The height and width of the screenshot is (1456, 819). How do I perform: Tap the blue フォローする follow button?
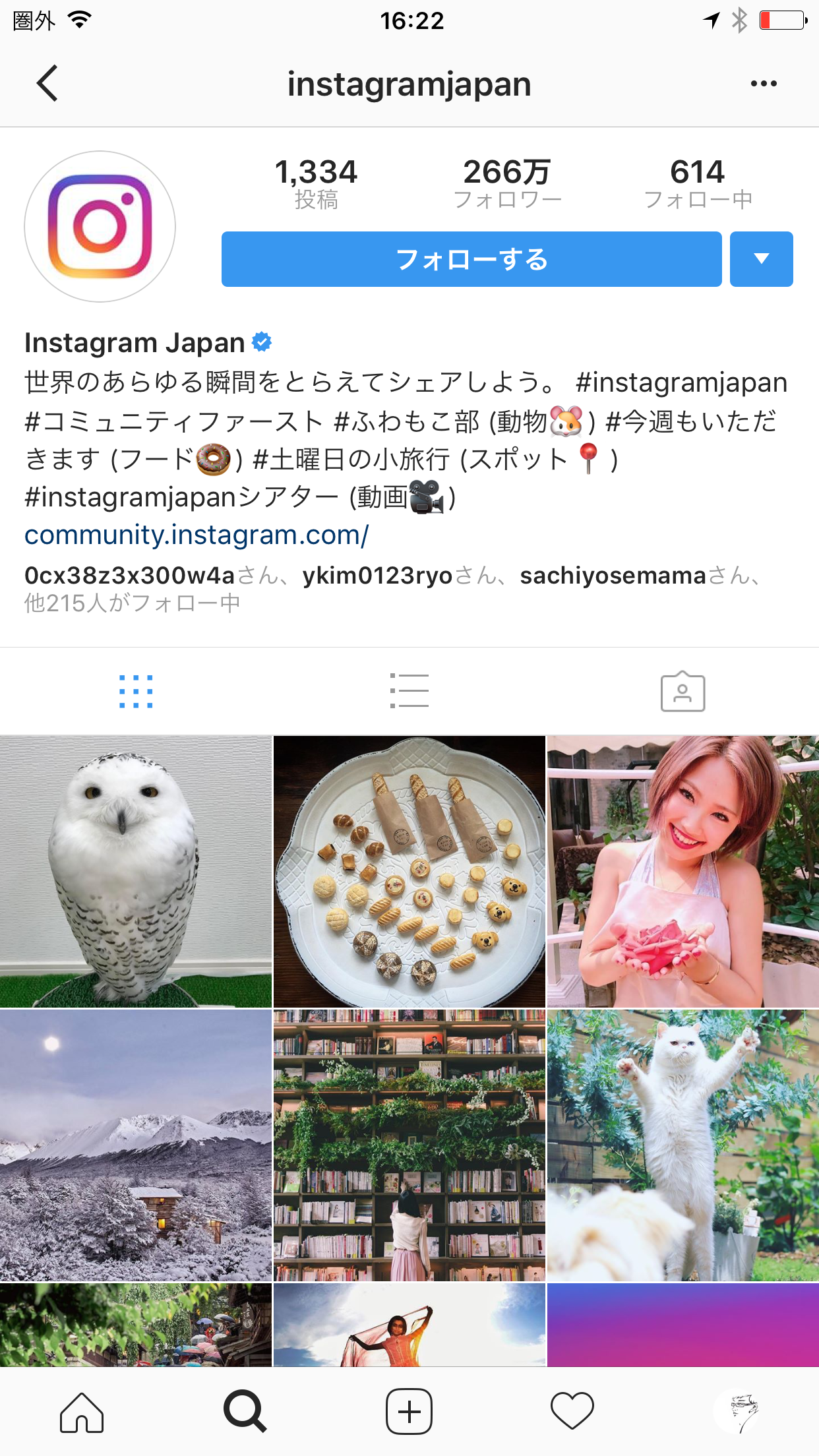[471, 259]
